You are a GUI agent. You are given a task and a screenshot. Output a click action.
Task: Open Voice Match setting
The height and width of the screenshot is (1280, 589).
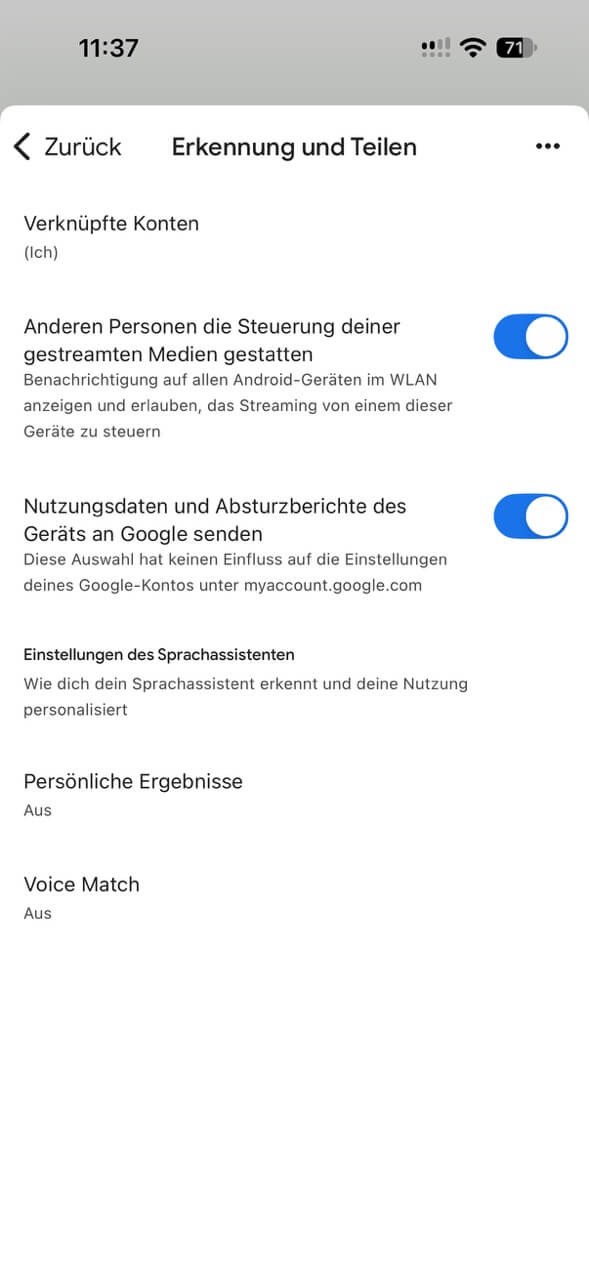coord(294,898)
